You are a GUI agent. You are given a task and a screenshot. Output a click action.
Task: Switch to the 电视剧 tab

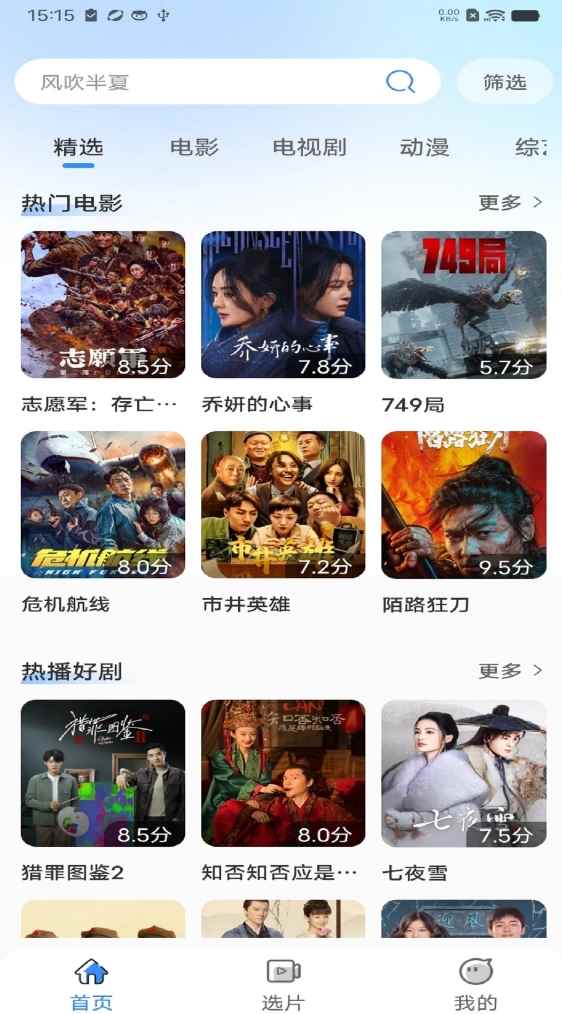tap(309, 147)
